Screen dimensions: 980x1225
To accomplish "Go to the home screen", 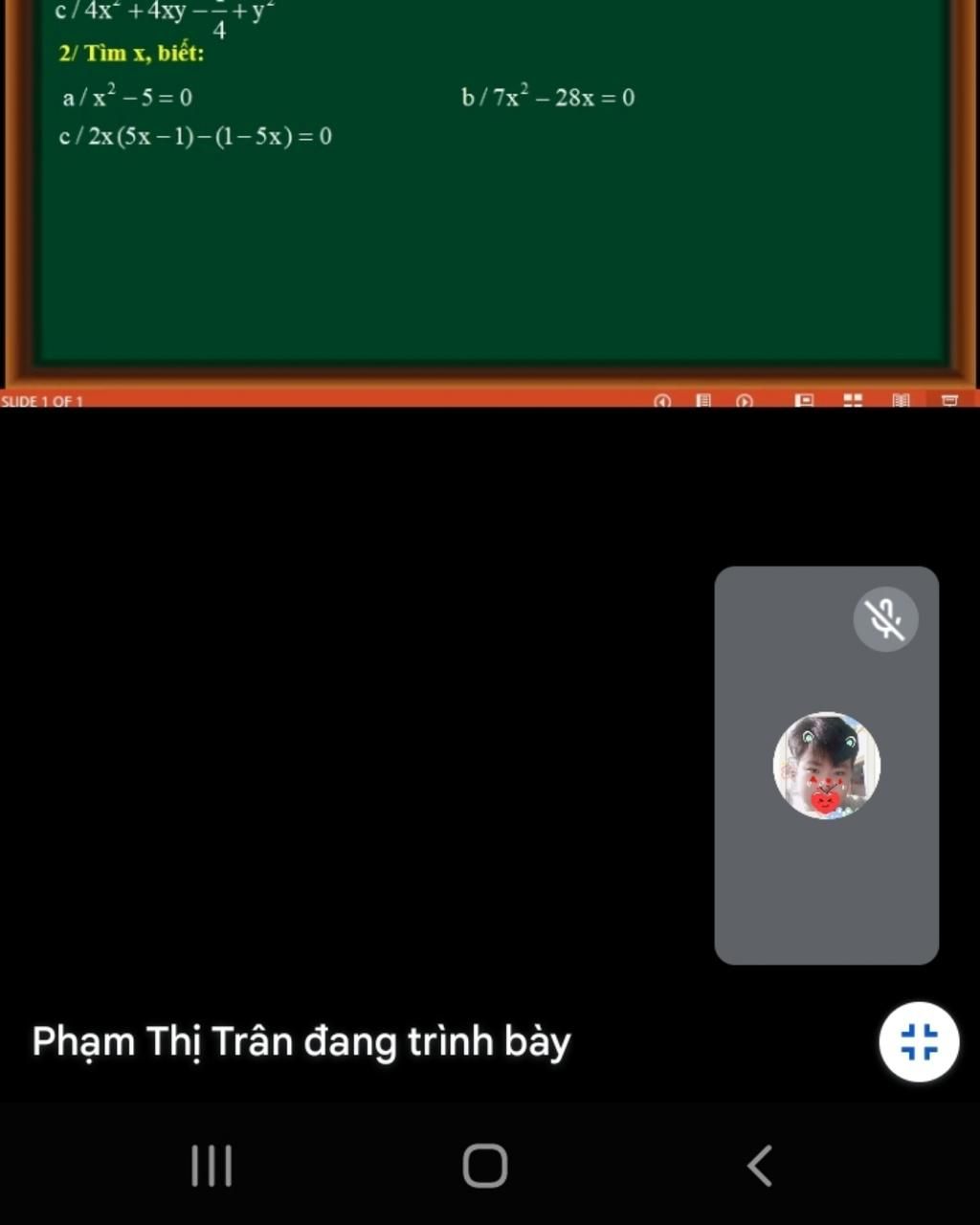I will click(x=485, y=1166).
